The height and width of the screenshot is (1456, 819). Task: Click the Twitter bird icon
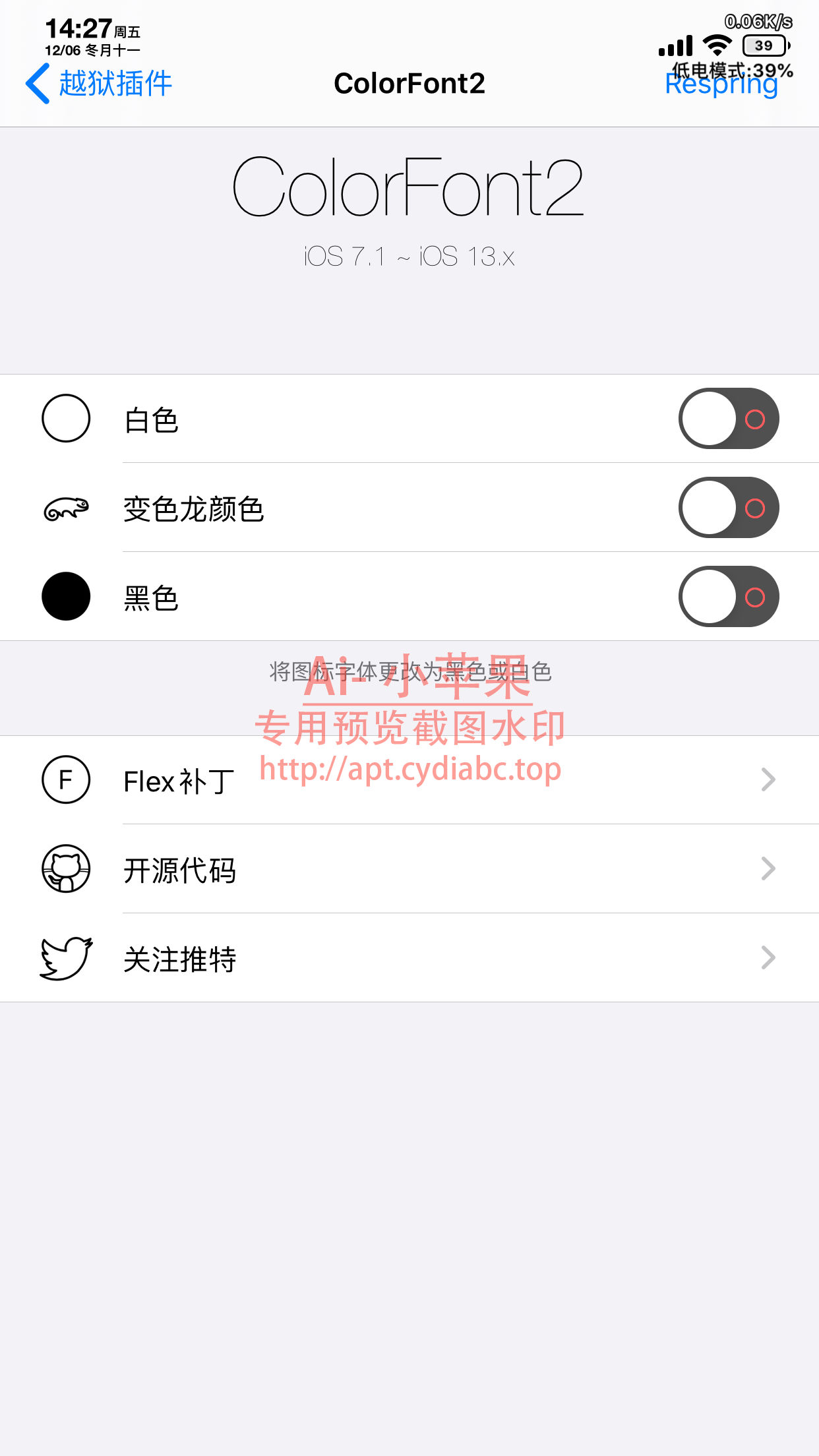point(65,958)
